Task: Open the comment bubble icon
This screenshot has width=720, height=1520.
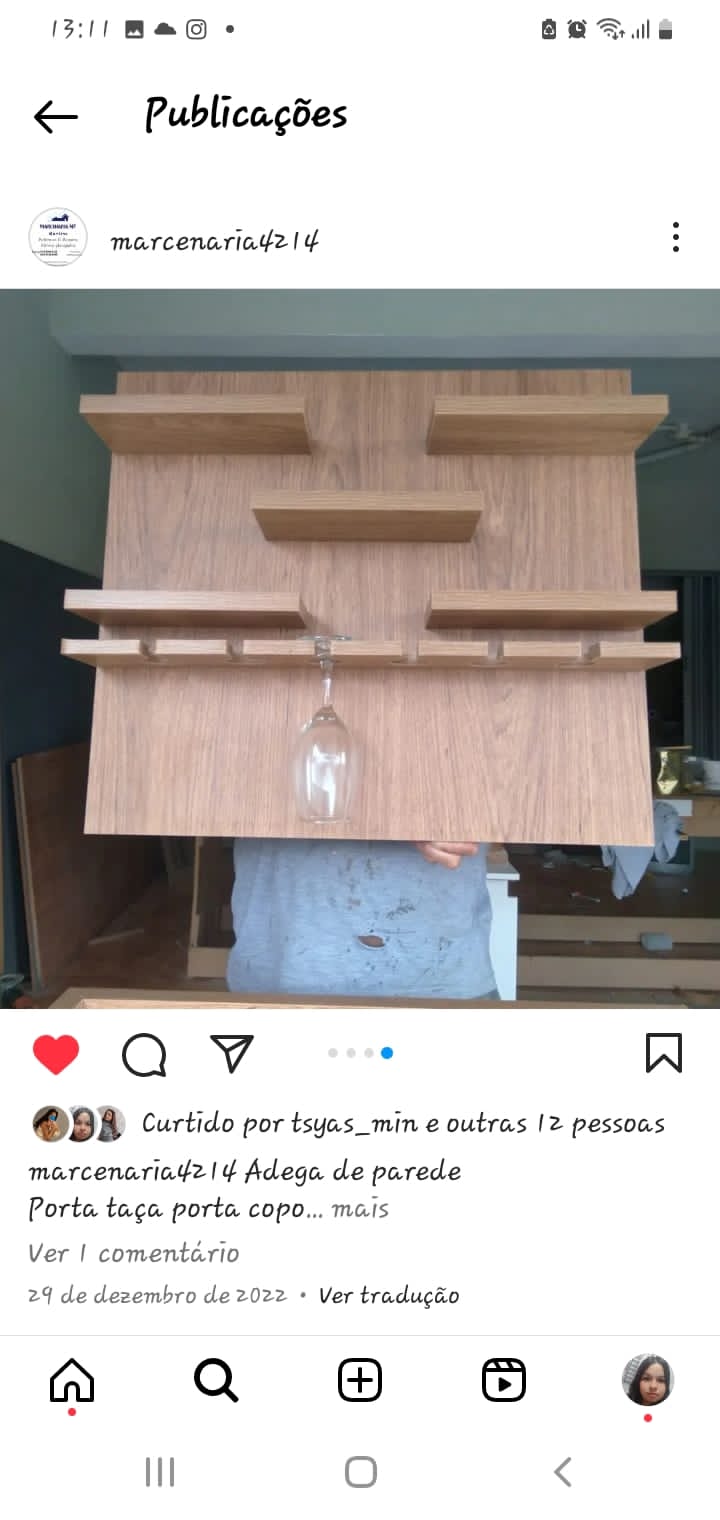Action: click(x=144, y=1054)
